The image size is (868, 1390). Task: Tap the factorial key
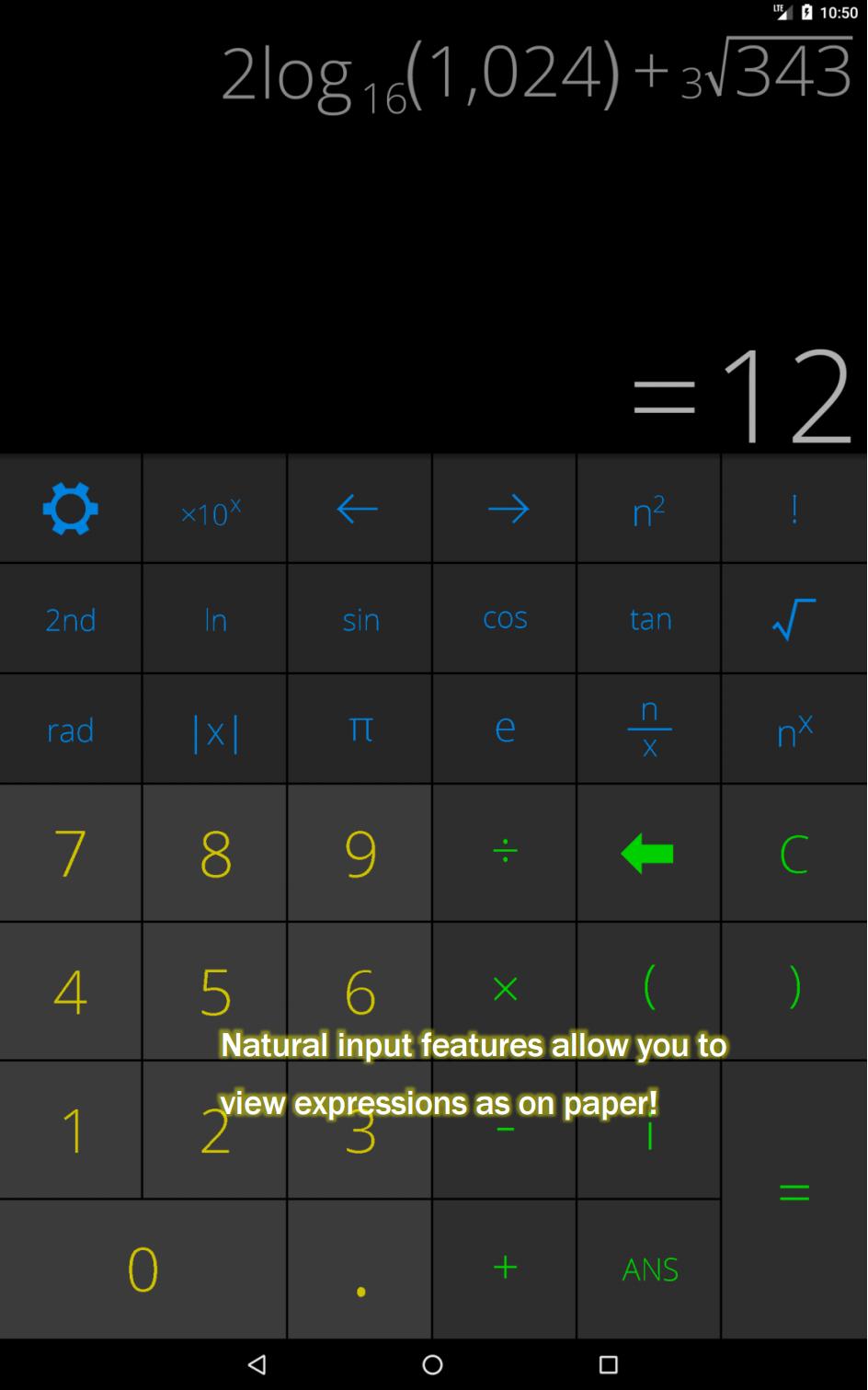coord(794,509)
